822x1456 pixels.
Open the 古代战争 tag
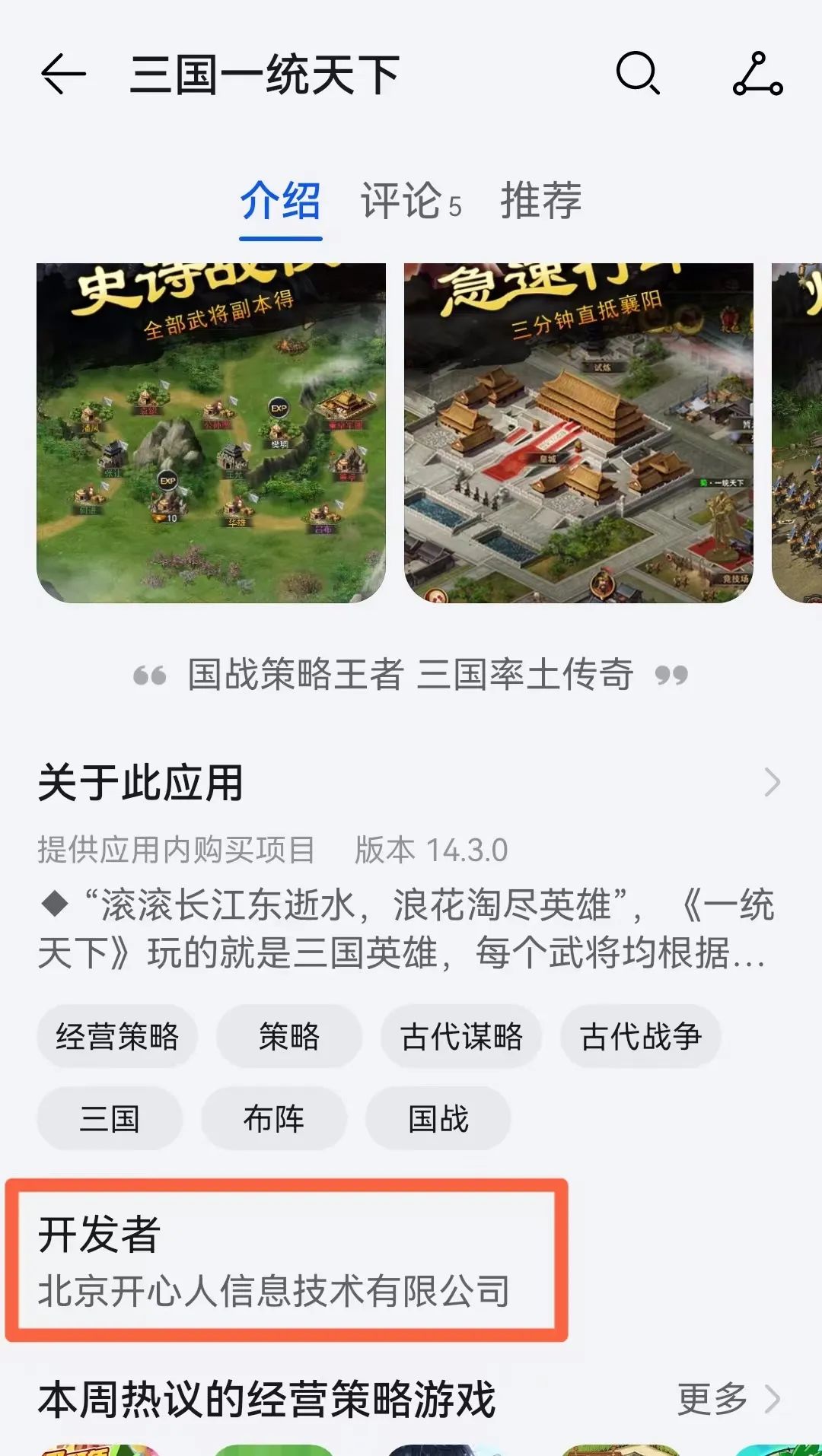click(x=640, y=1036)
